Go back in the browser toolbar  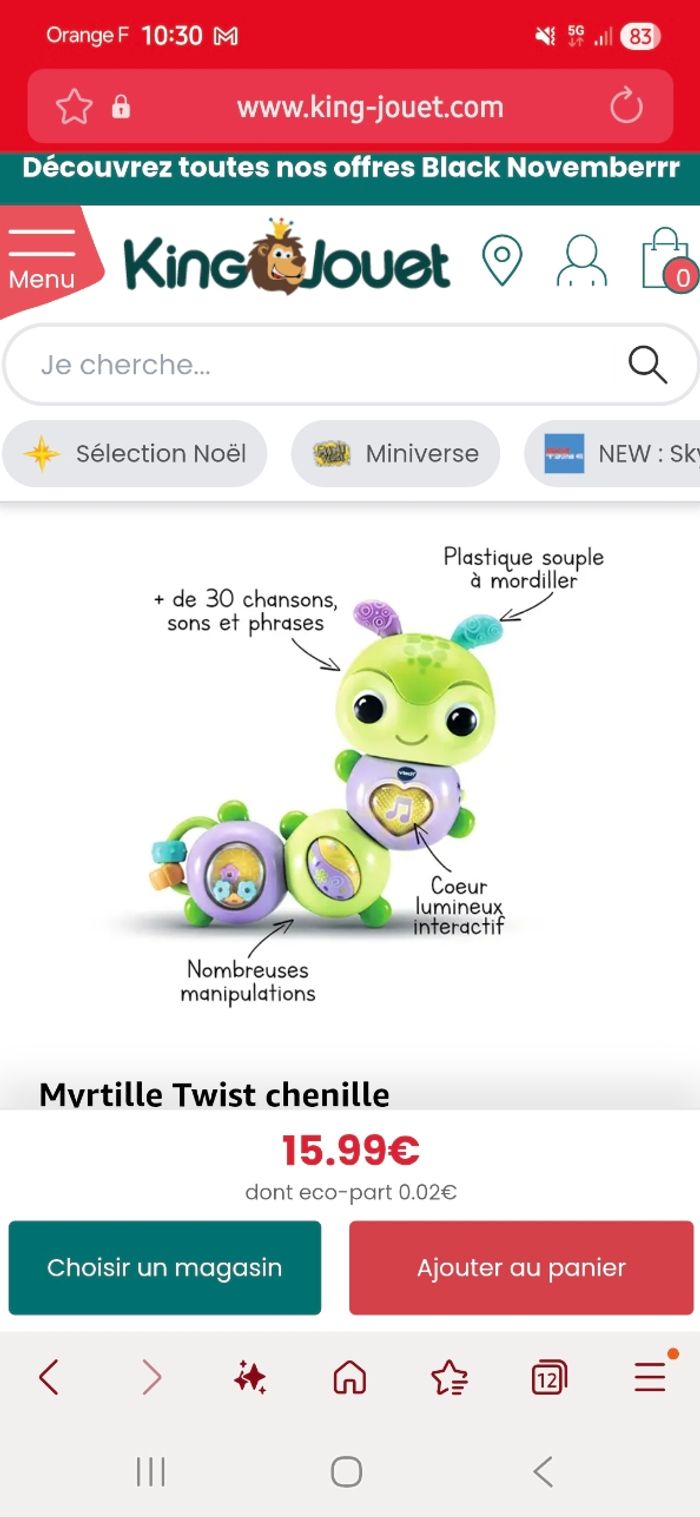coord(49,1378)
